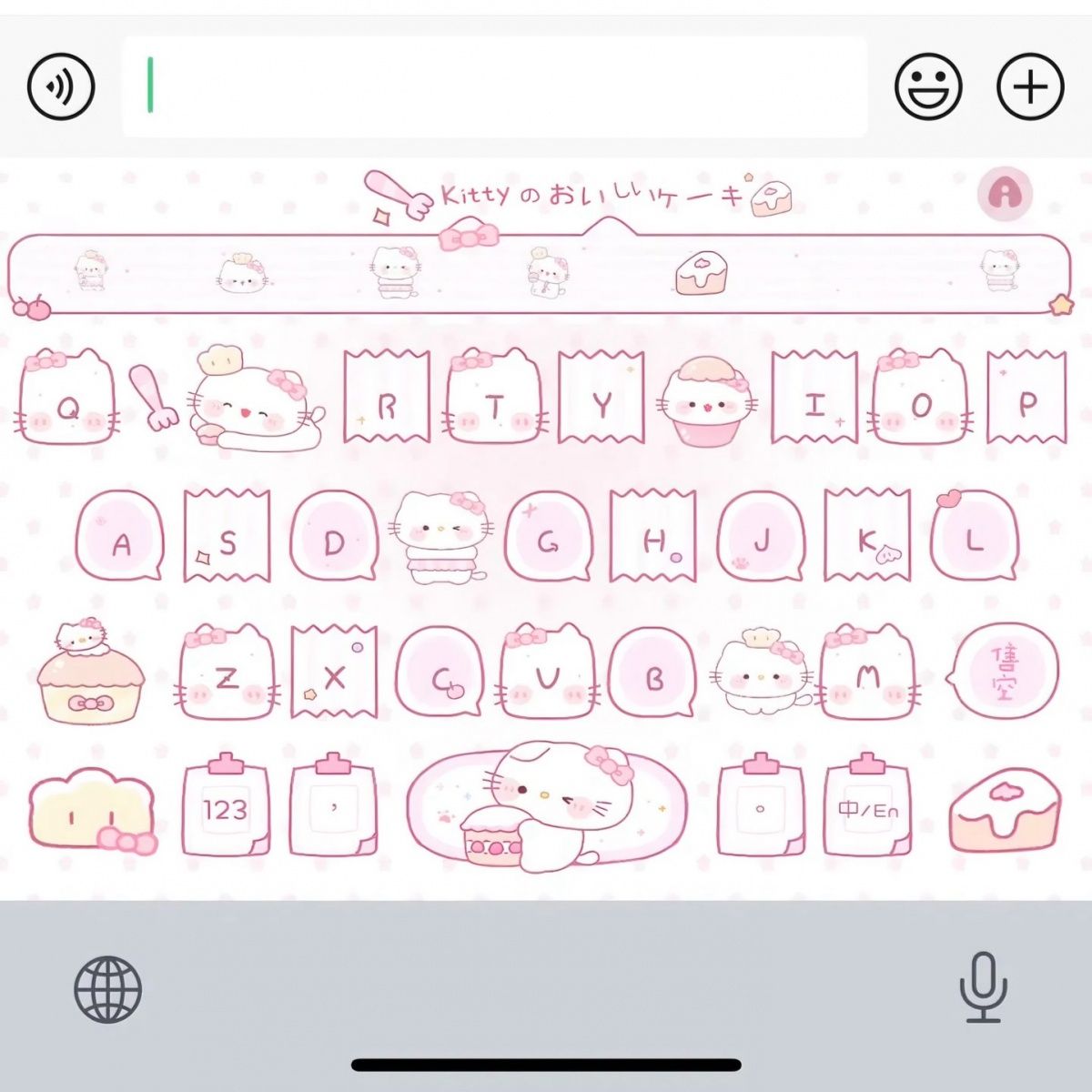Tap the Z key
The height and width of the screenshot is (1092, 1092).
click(x=227, y=672)
